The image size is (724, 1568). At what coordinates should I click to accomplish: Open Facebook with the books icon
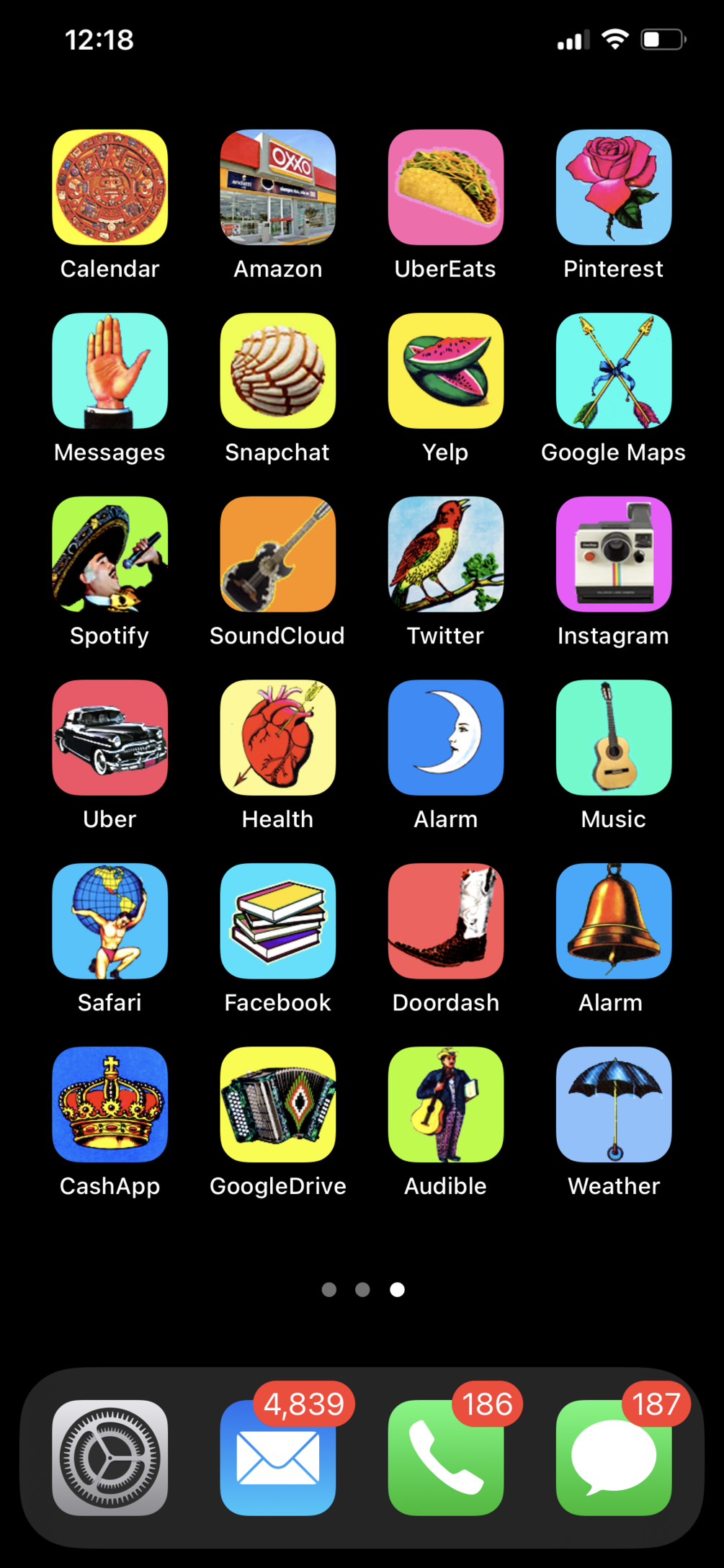278,921
